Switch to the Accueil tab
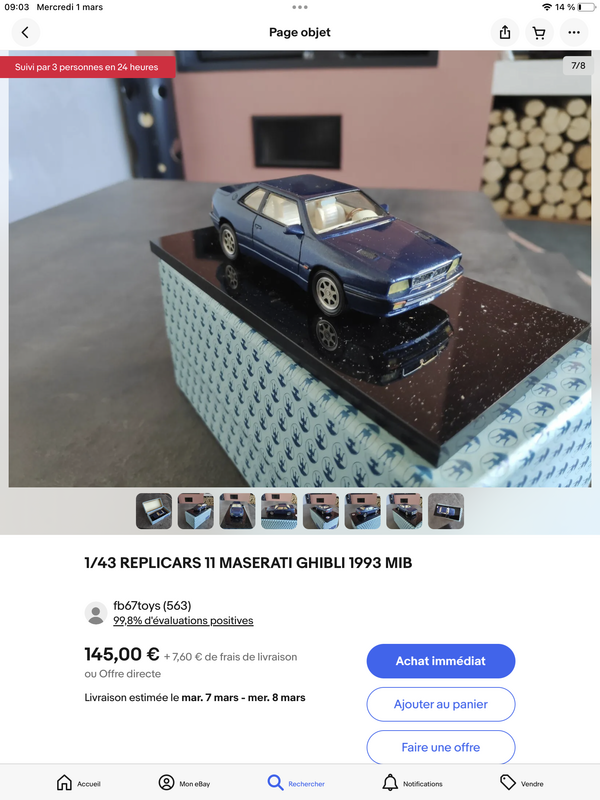 click(x=78, y=783)
